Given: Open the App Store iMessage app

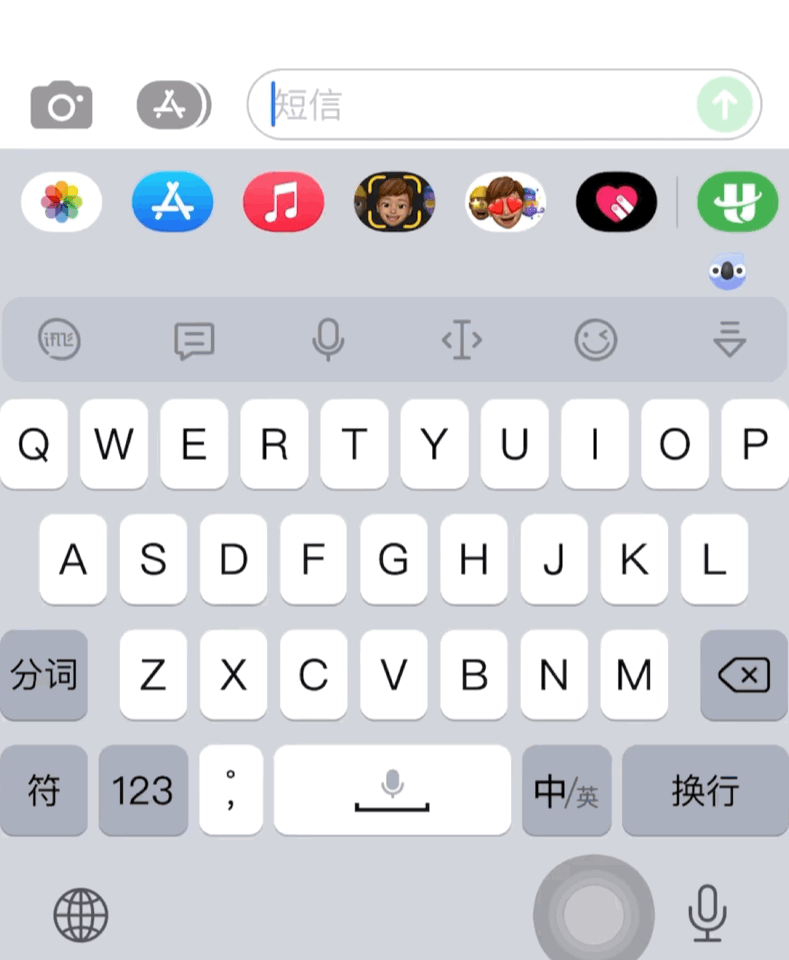Looking at the screenshot, I should (172, 201).
